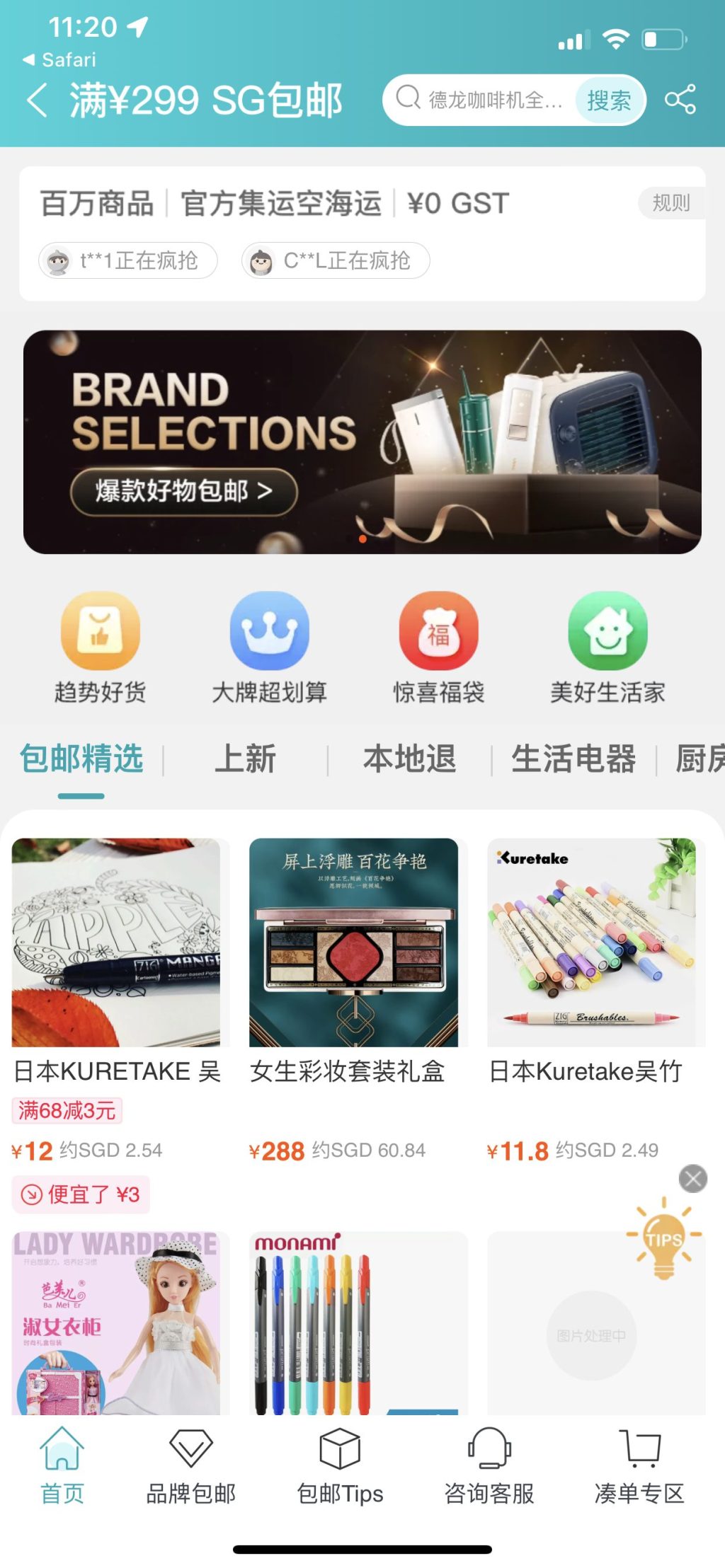
Task: Open the 规则 rules button
Action: click(x=670, y=203)
